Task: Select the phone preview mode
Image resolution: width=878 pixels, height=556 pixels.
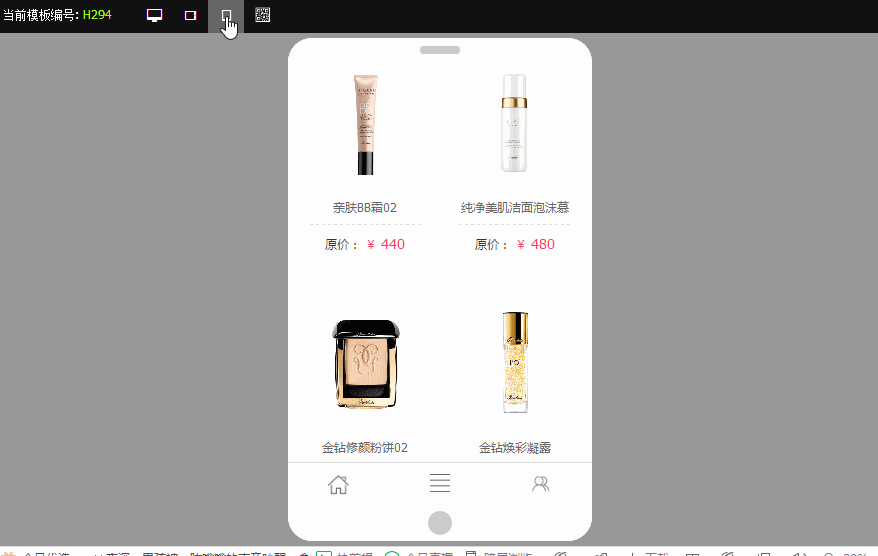Action: point(226,16)
